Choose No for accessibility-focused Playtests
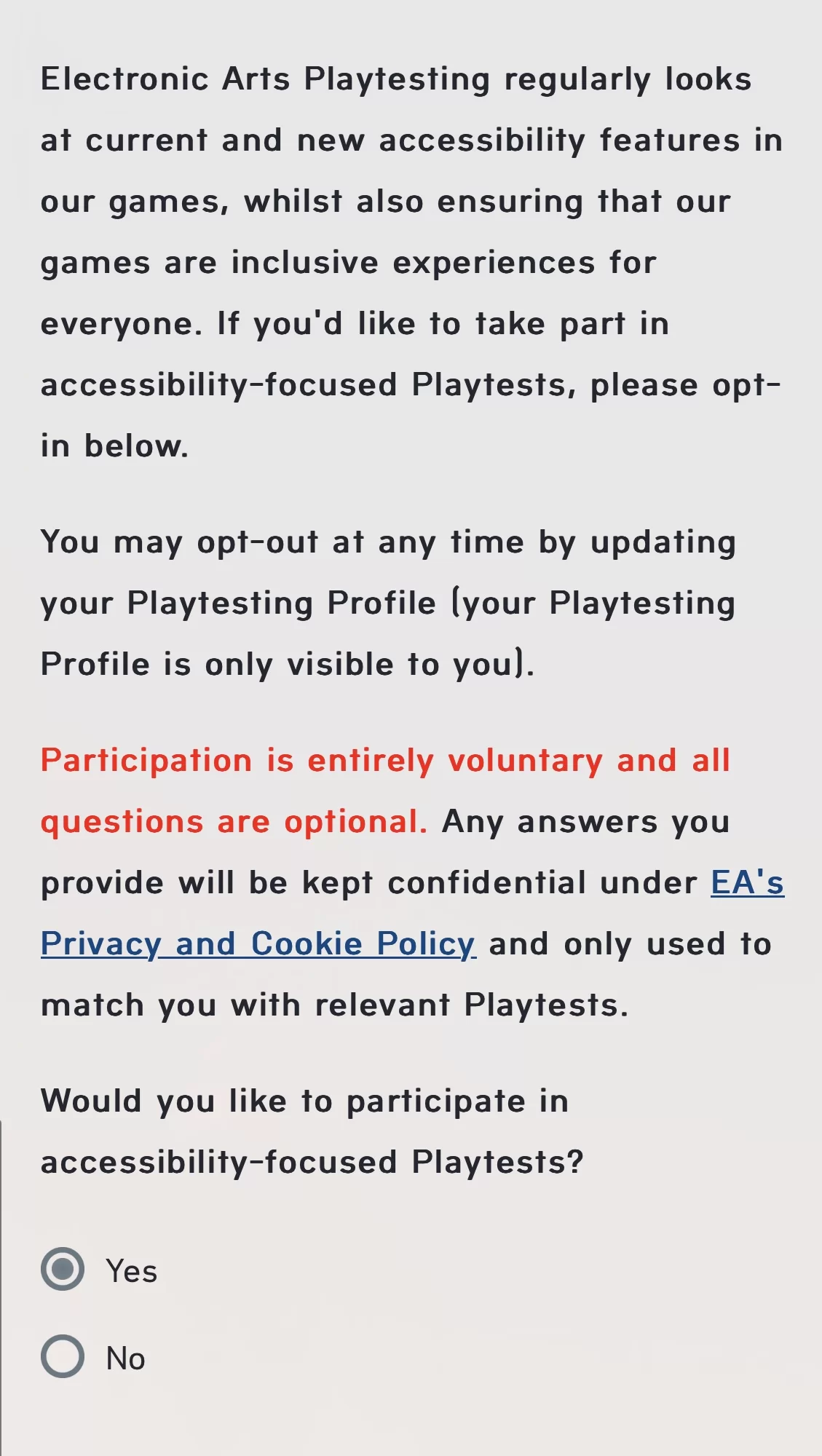 tap(63, 1356)
